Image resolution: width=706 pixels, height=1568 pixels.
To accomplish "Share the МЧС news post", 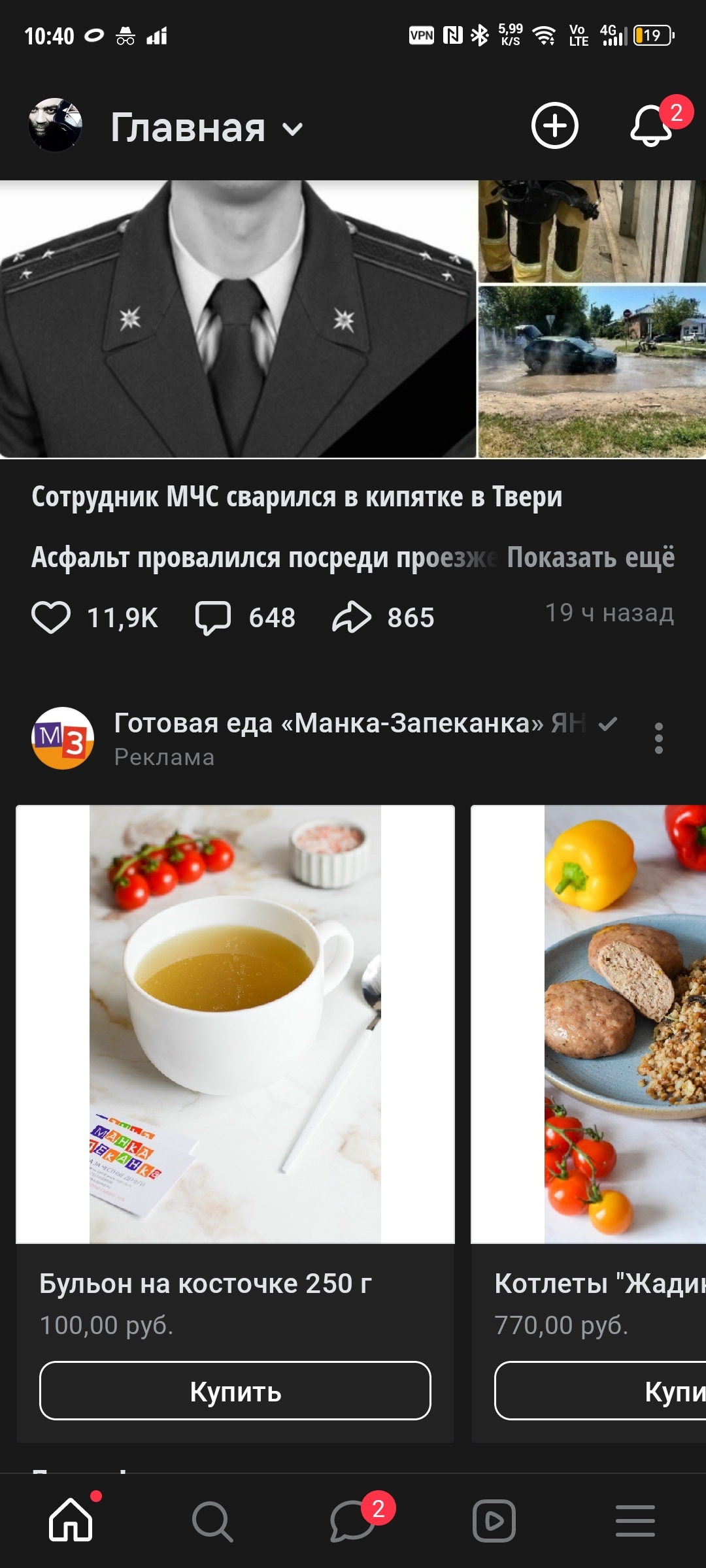I will coord(352,617).
